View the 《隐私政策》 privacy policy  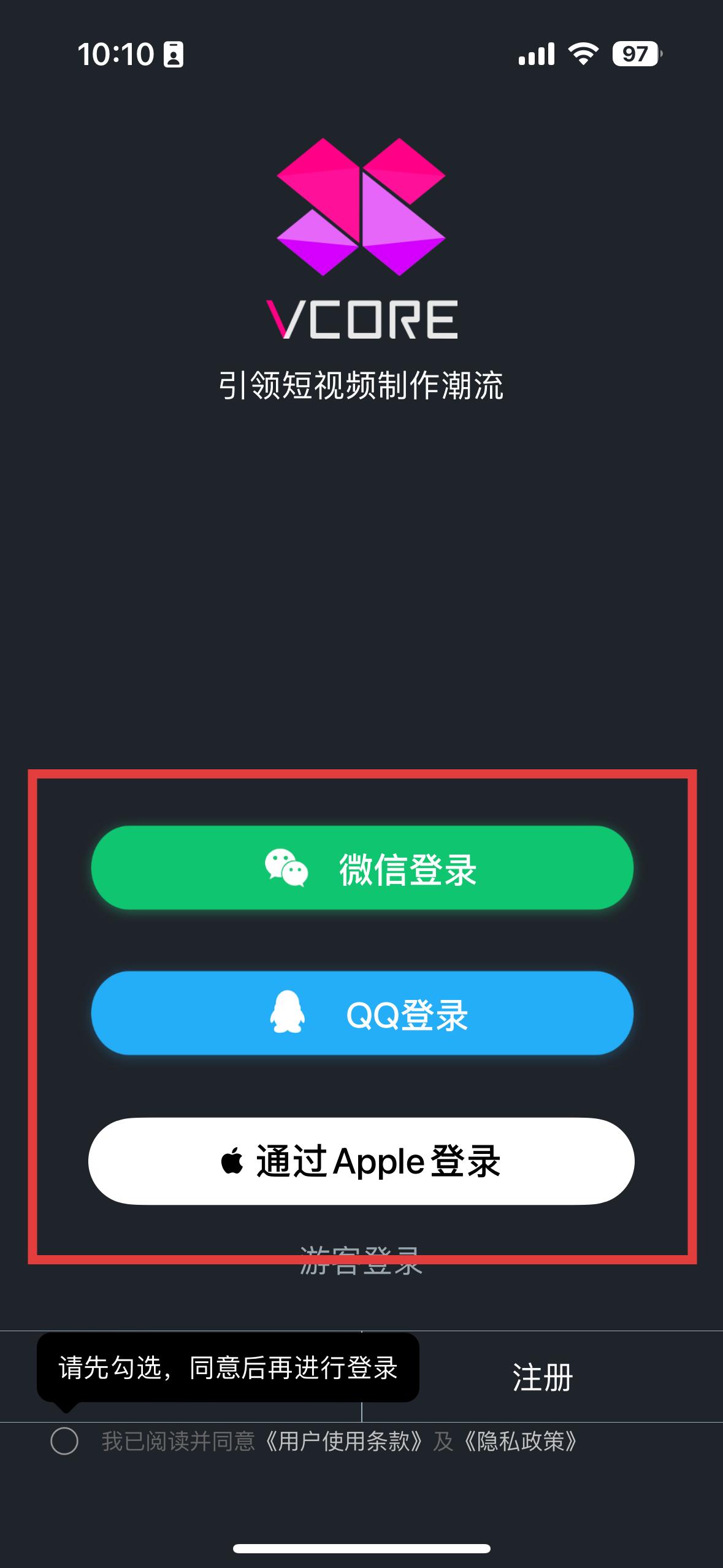point(520,1442)
